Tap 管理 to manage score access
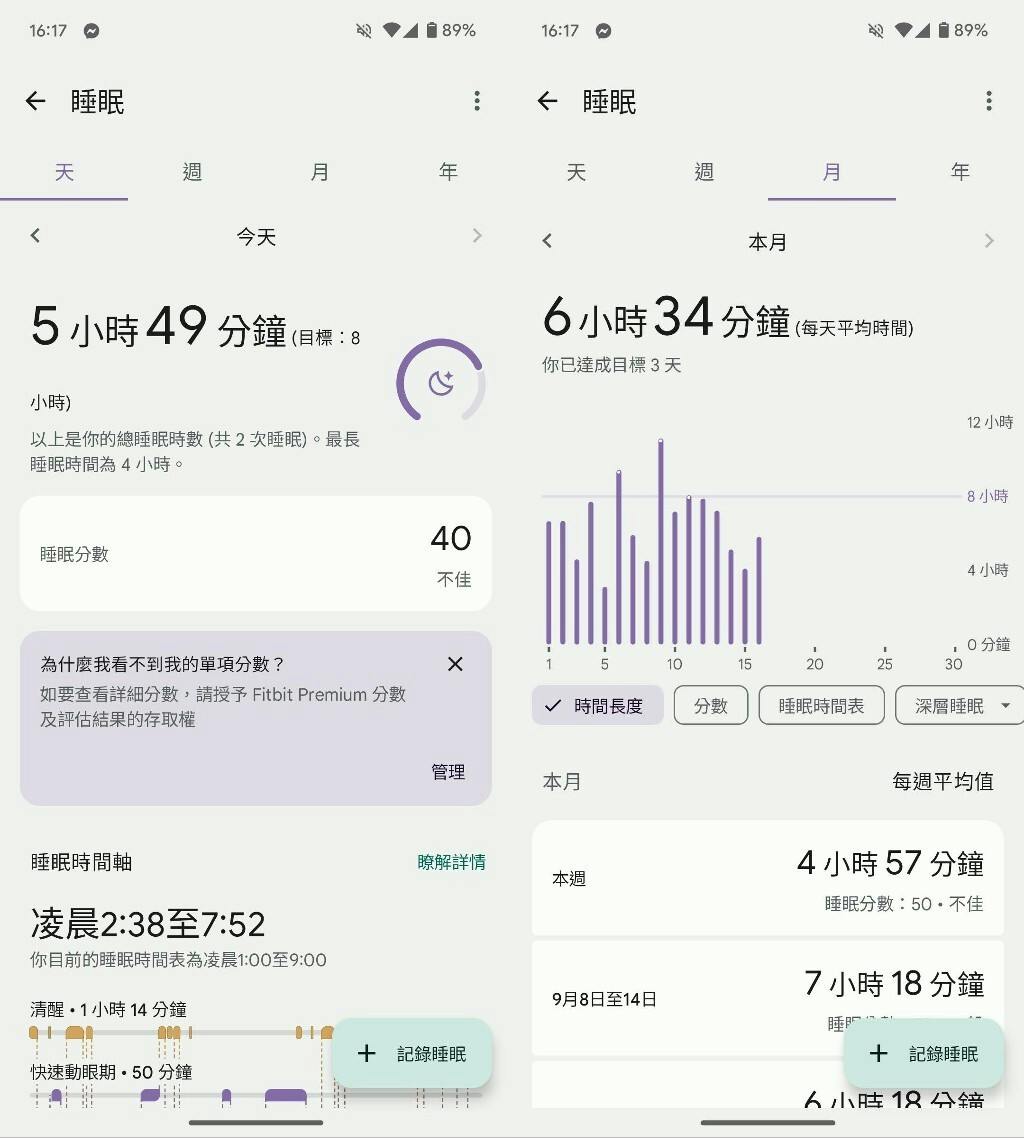Screen dimensions: 1024x1138 pos(448,772)
